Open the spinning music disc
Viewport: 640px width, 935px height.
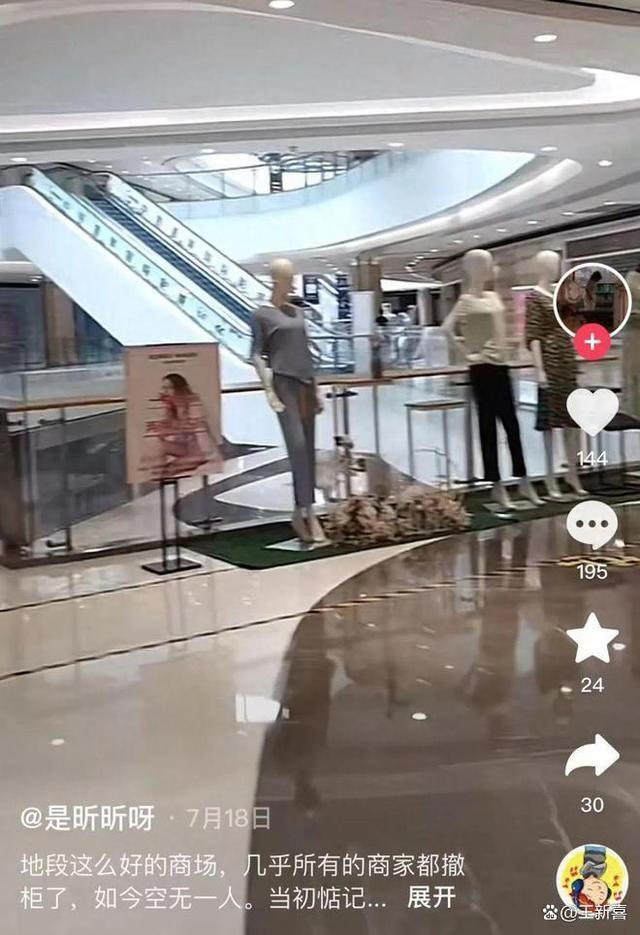(x=592, y=877)
